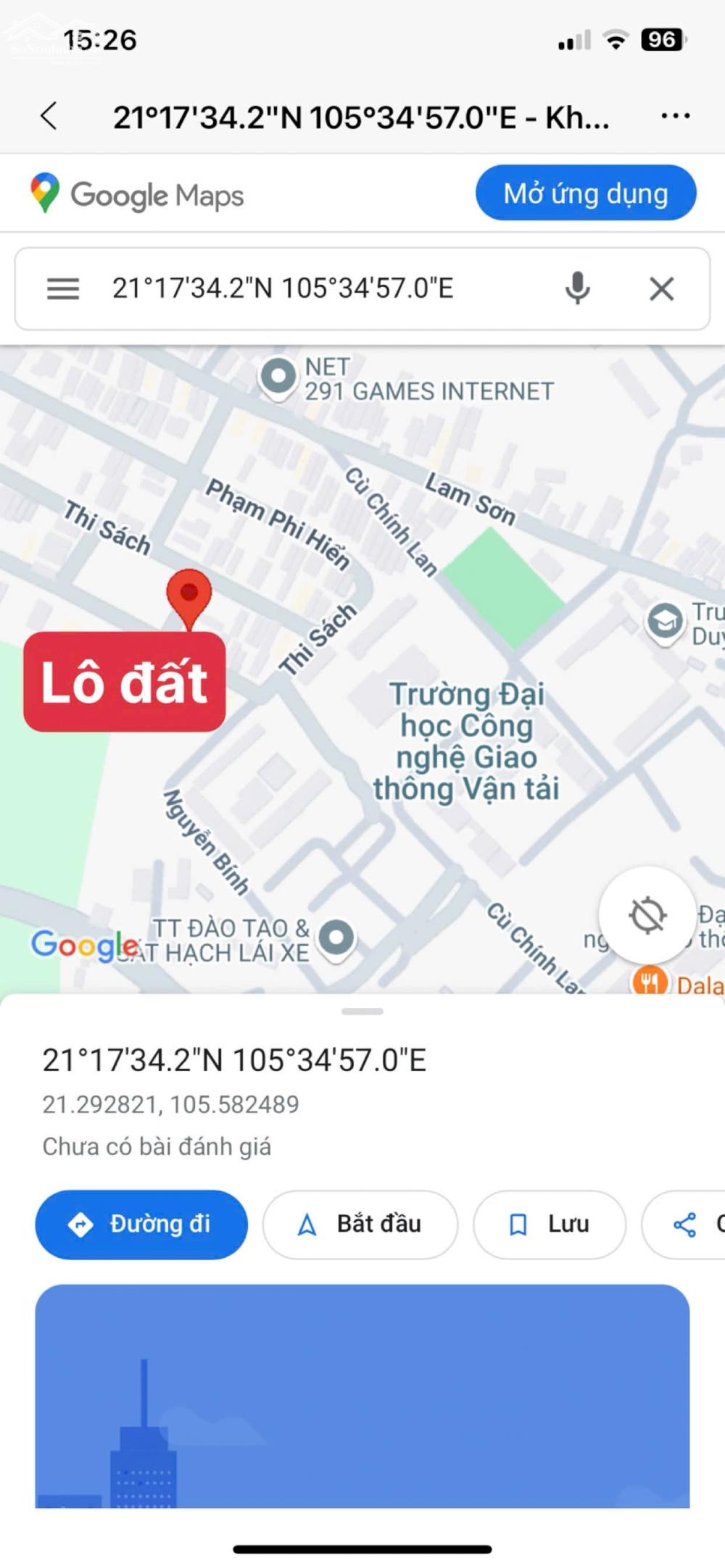The image size is (725, 1568).
Task: Go back using the top-left arrow
Action: click(49, 116)
